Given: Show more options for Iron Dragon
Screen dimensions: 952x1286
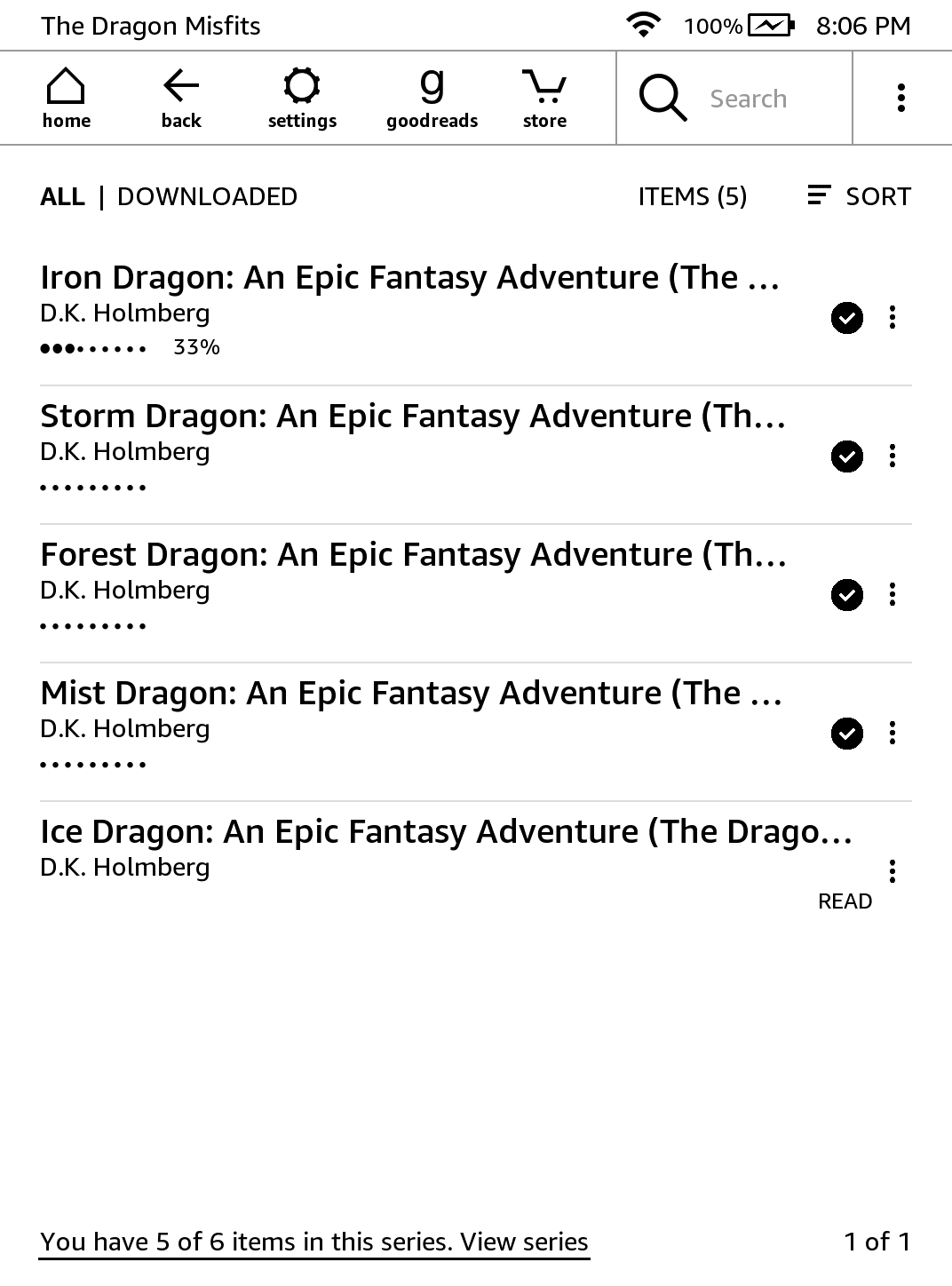Looking at the screenshot, I should tap(892, 317).
